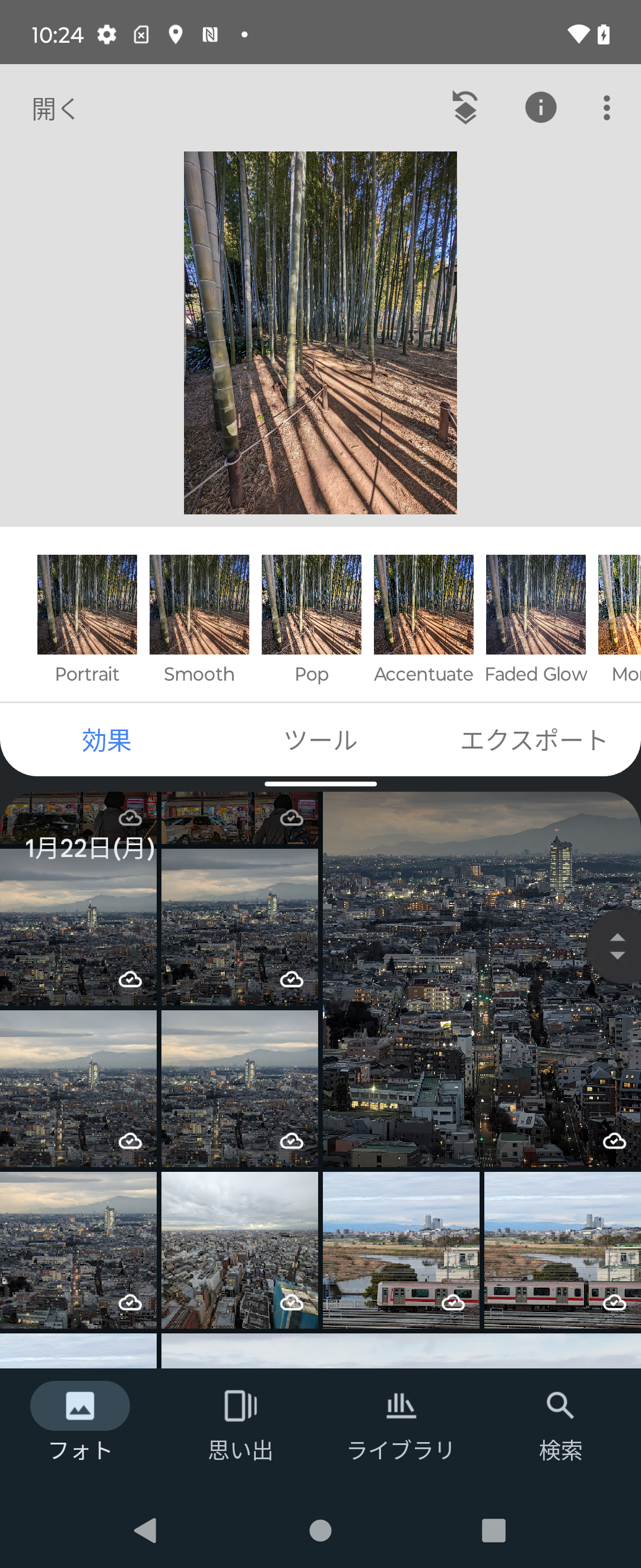Switch to the 効果 tab
Screen dimensions: 641x1568
click(106, 740)
